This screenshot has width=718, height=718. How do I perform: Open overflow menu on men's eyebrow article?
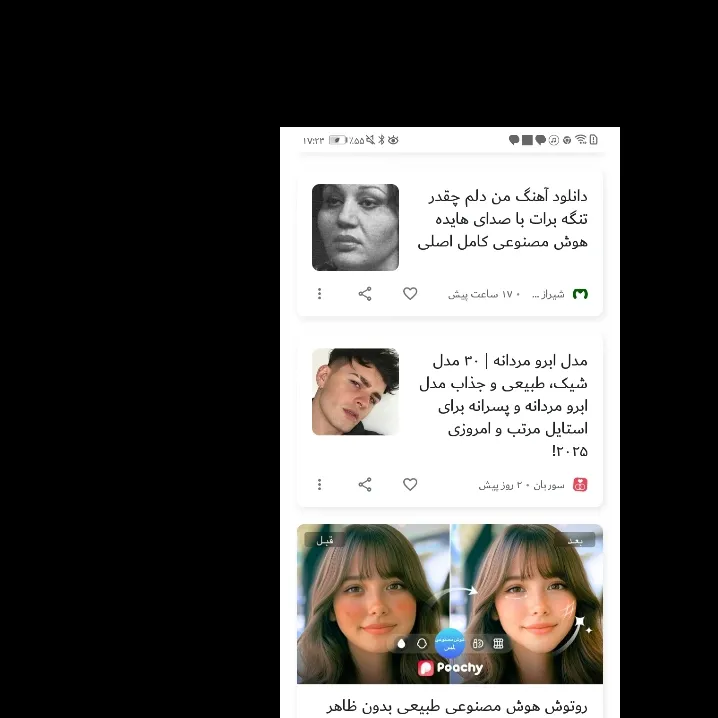(x=320, y=485)
